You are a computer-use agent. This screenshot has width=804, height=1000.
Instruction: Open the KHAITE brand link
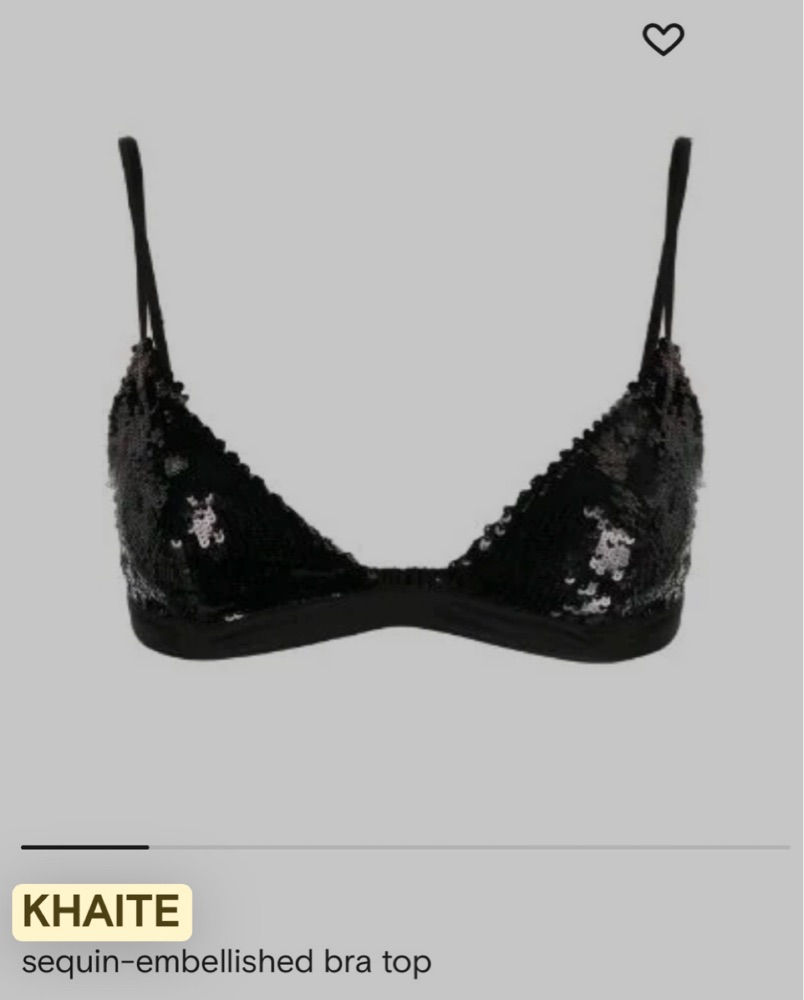(101, 912)
